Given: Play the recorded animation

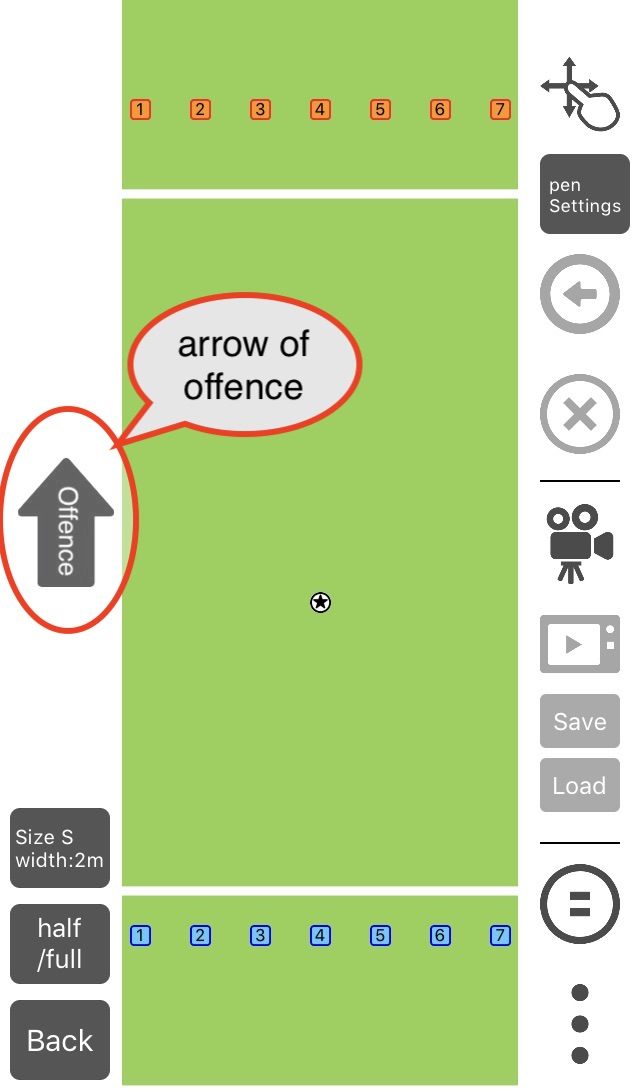Looking at the screenshot, I should pos(580,644).
